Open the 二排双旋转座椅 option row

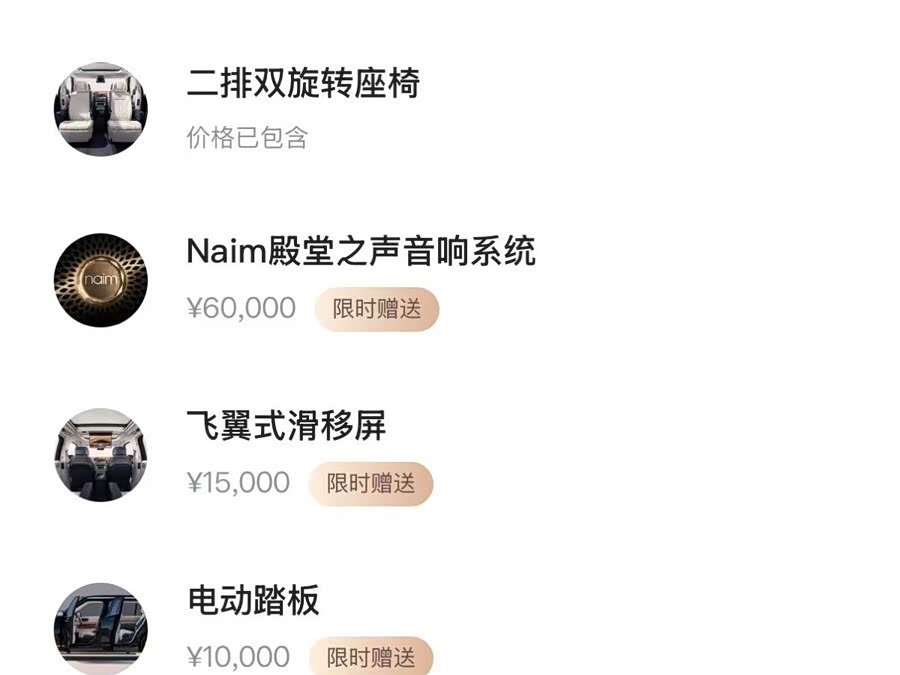[302, 83]
